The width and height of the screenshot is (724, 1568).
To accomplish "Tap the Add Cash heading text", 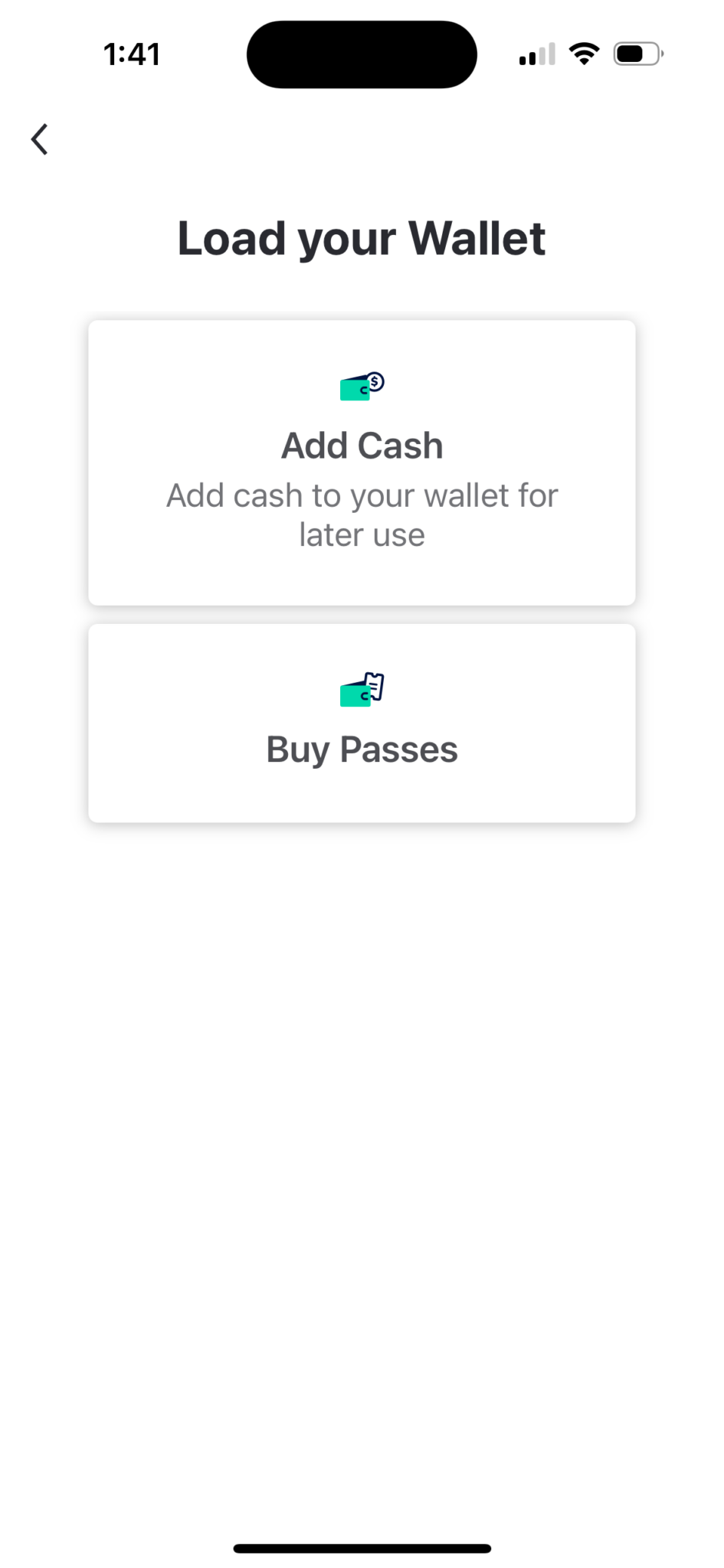I will point(362,445).
